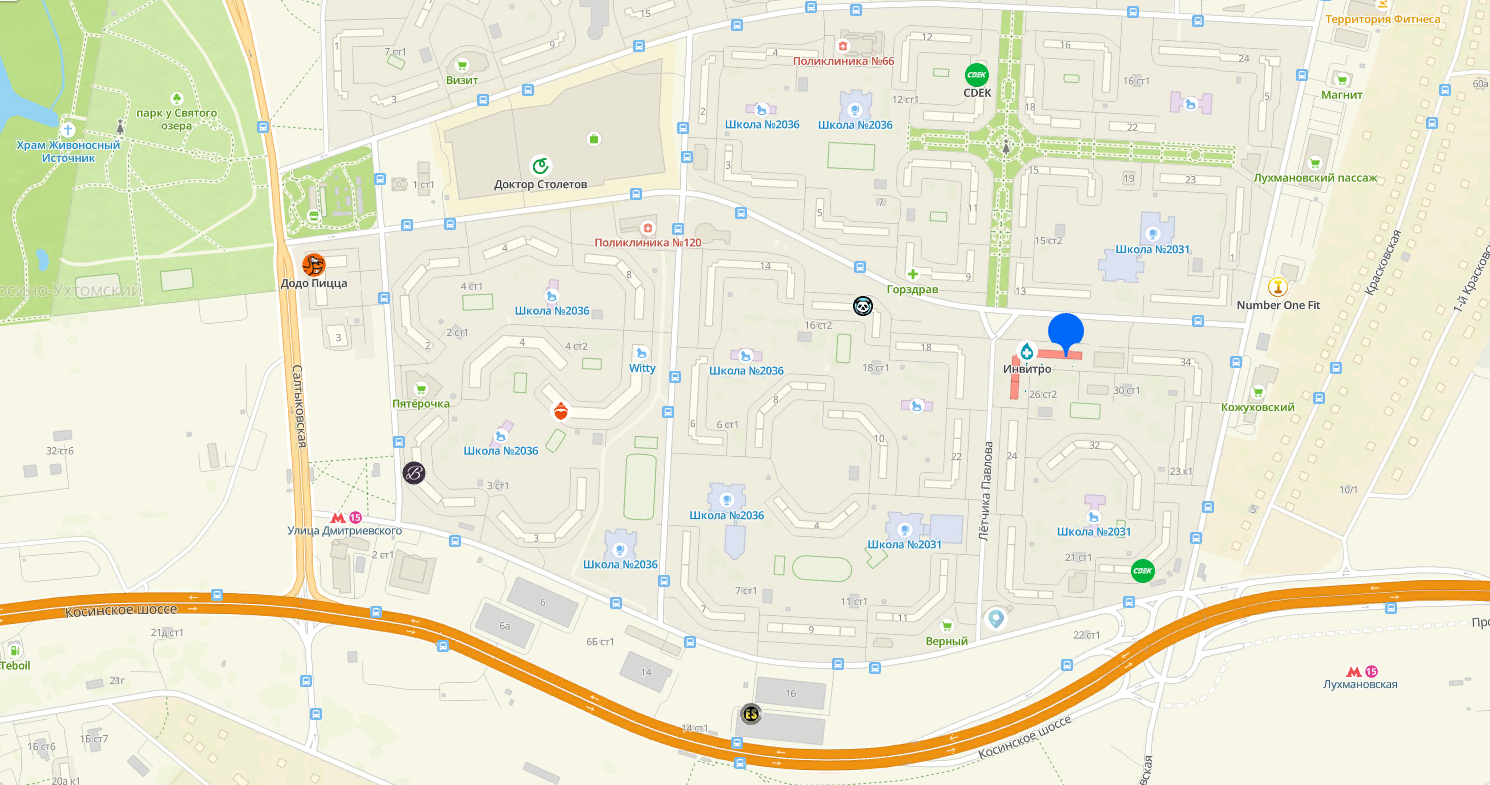
Task: Tap the Верный store marker
Action: (x=946, y=625)
